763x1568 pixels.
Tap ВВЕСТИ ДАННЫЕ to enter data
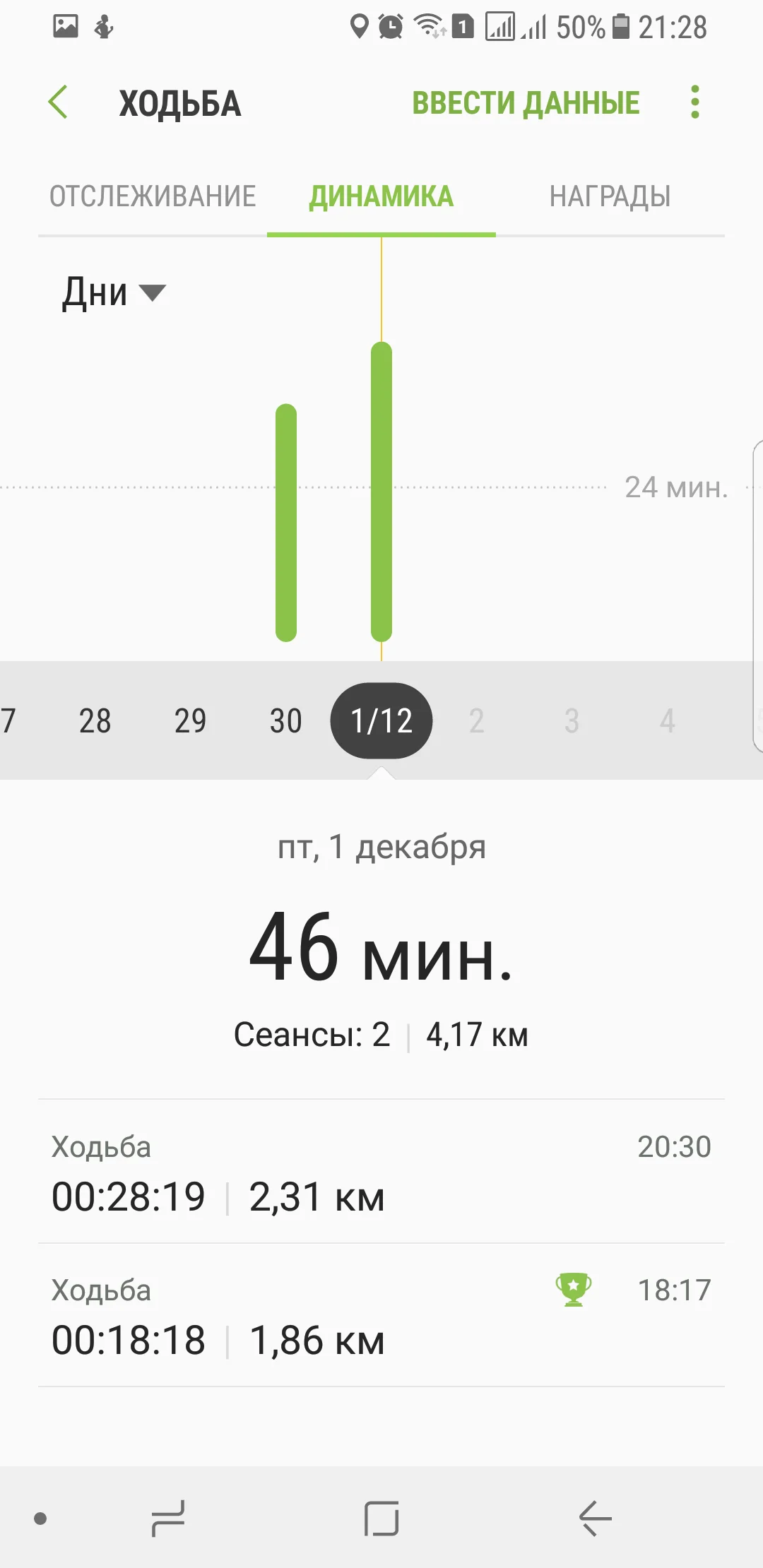526,103
